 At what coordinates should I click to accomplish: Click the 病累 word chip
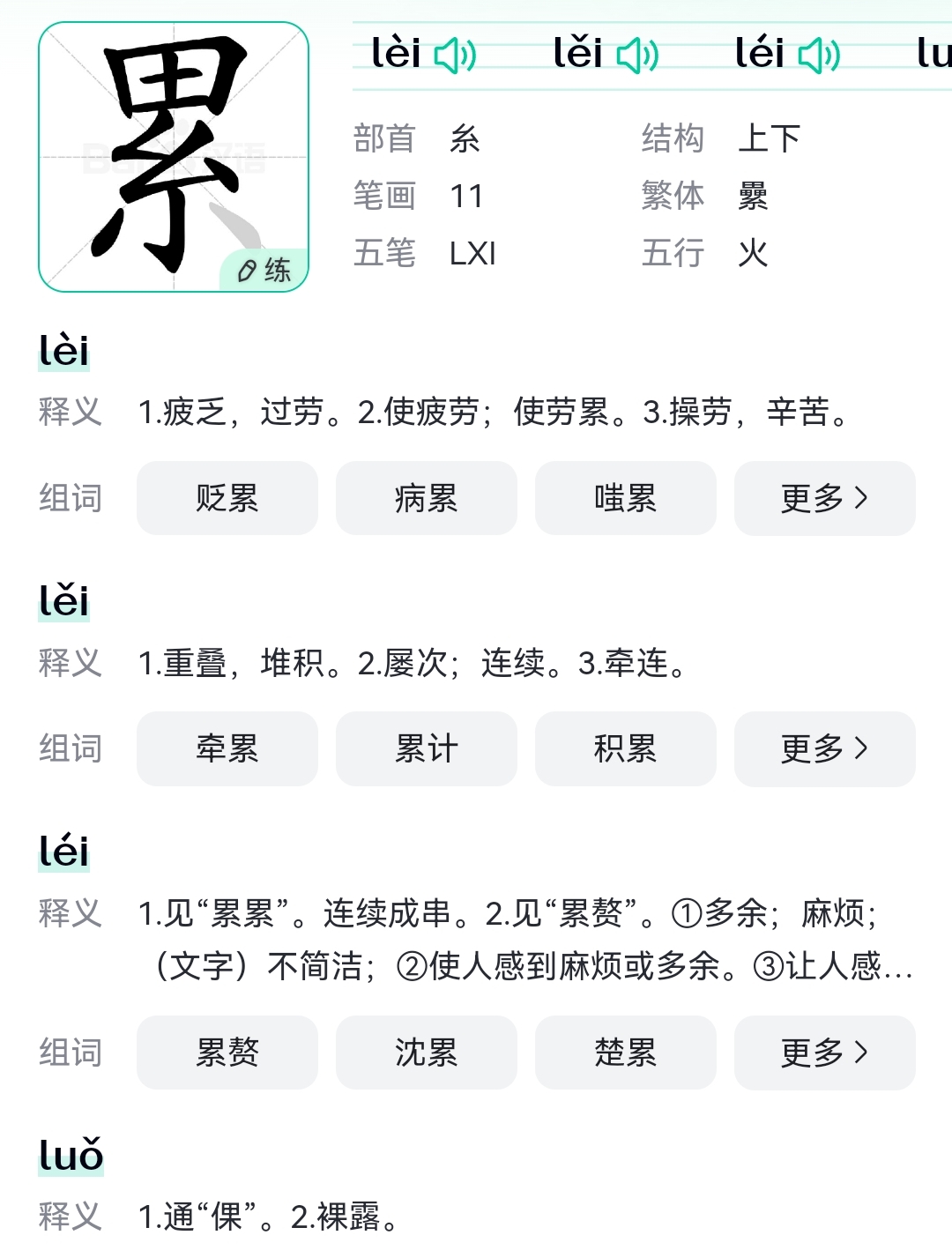click(426, 498)
